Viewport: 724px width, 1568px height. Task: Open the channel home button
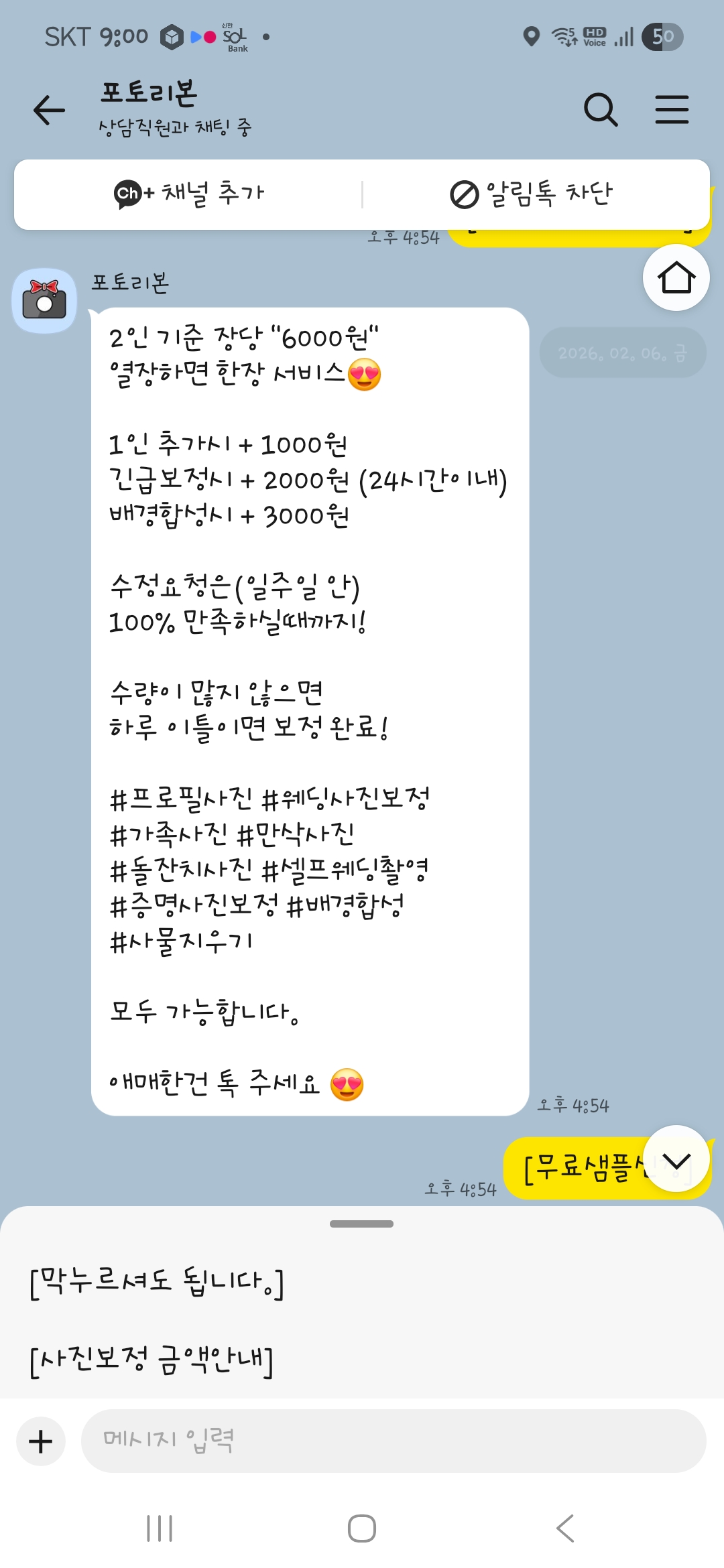676,277
